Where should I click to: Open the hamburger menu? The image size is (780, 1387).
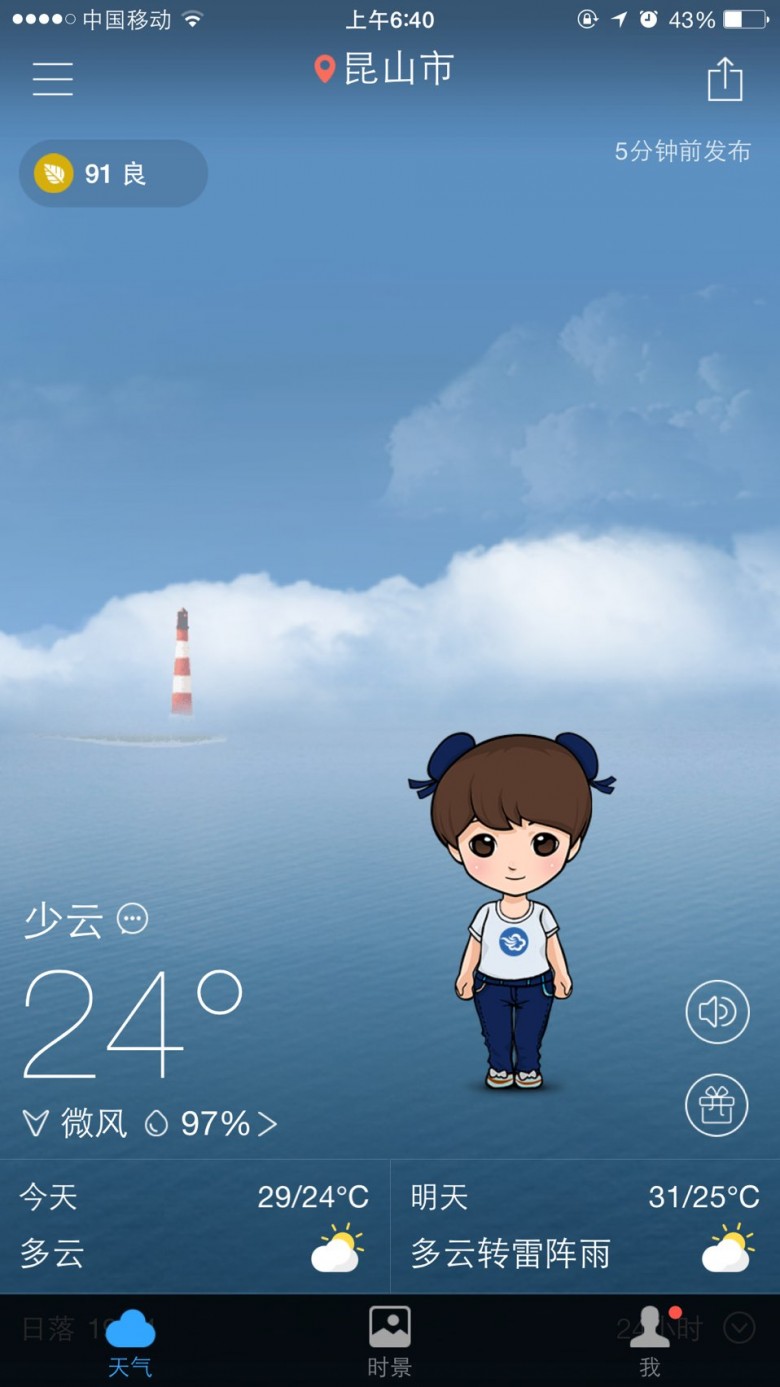(52, 79)
